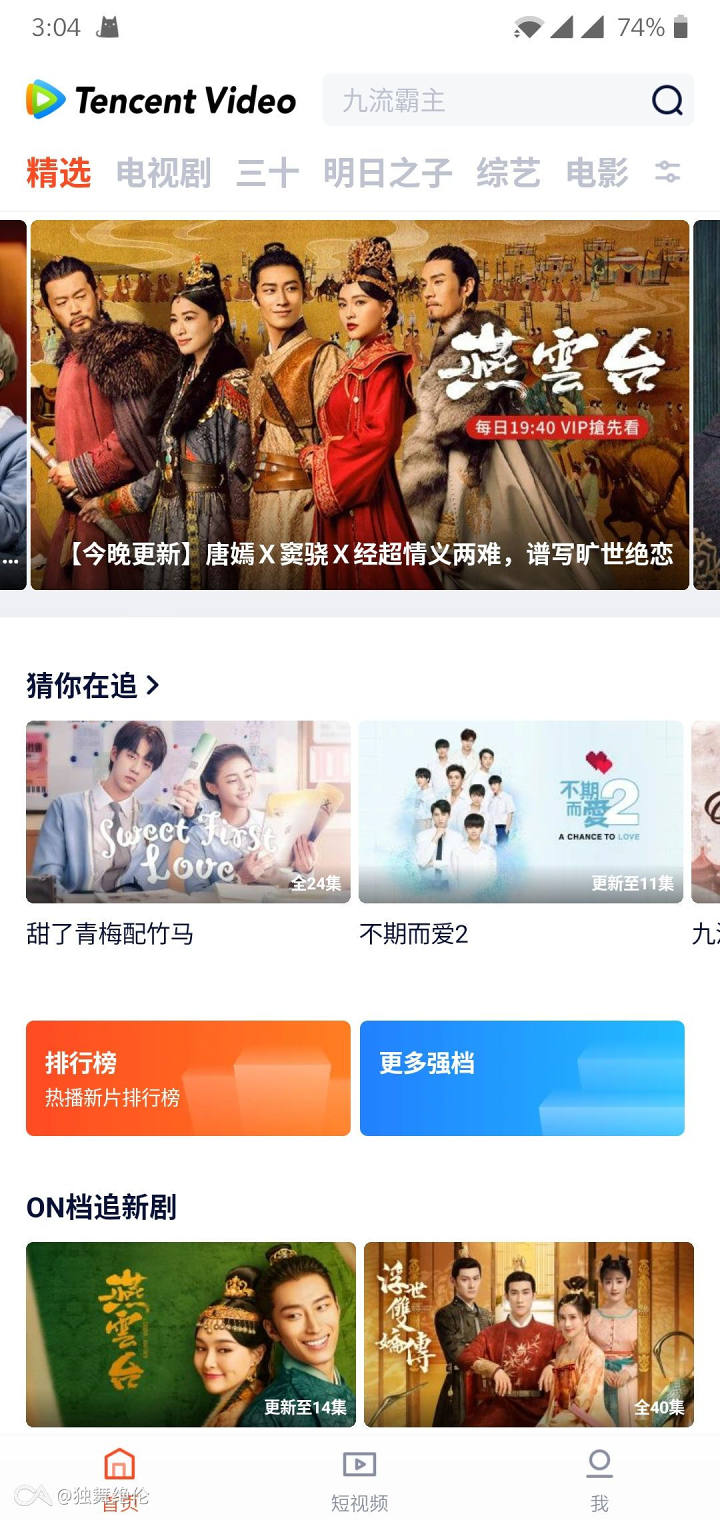This screenshot has height=1520, width=720.
Task: Tap the search magnifier icon
Action: point(667,100)
